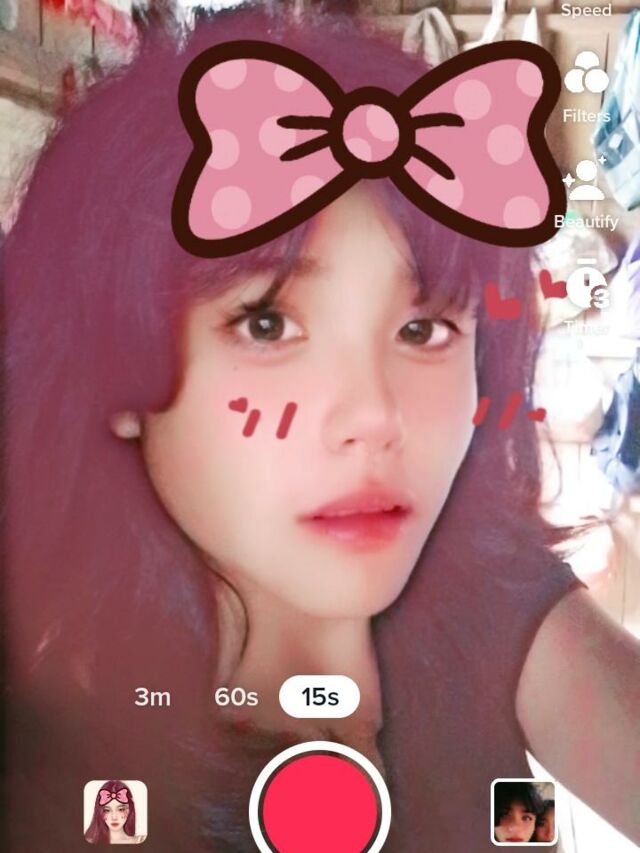This screenshot has height=853, width=640.
Task: Open the Beautify options
Action: 587,188
